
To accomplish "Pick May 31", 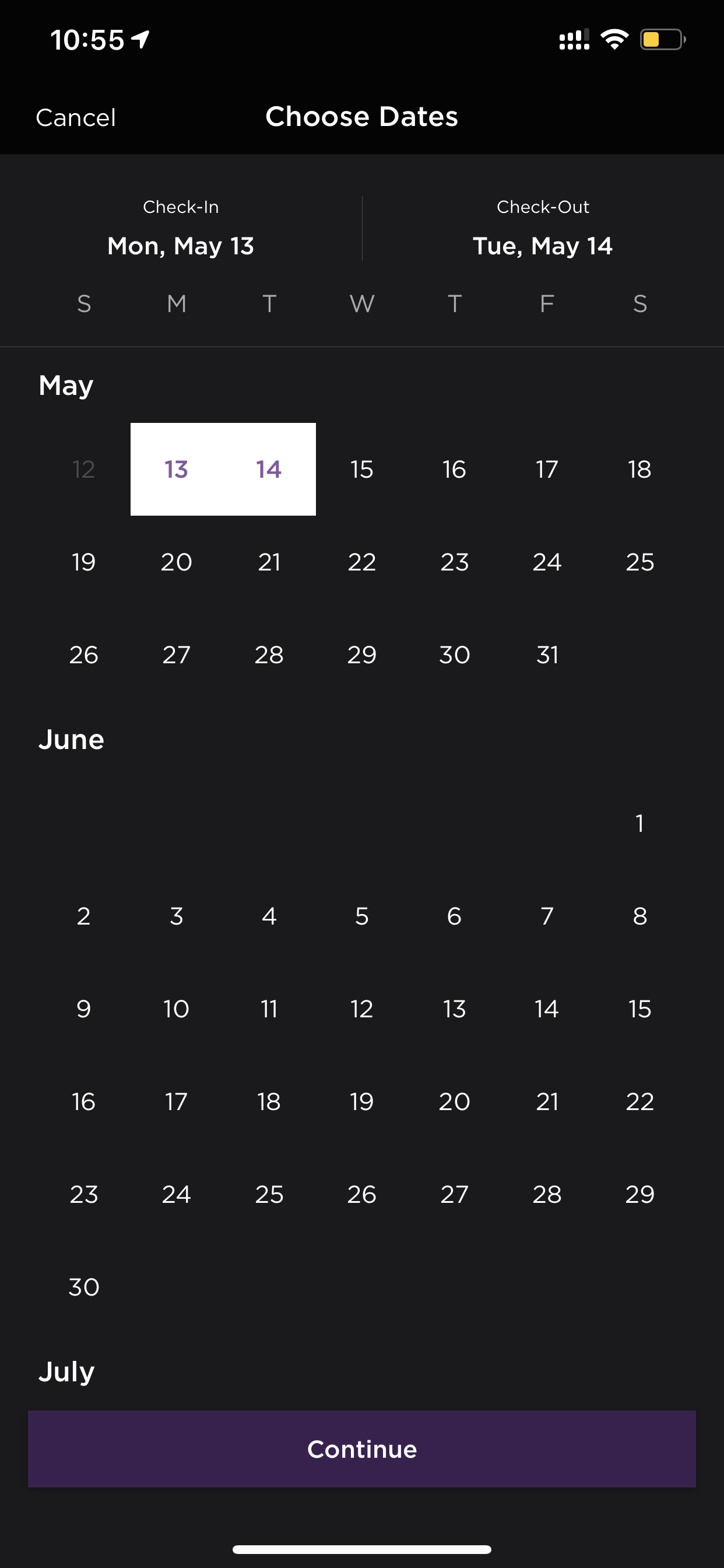I will tap(547, 654).
